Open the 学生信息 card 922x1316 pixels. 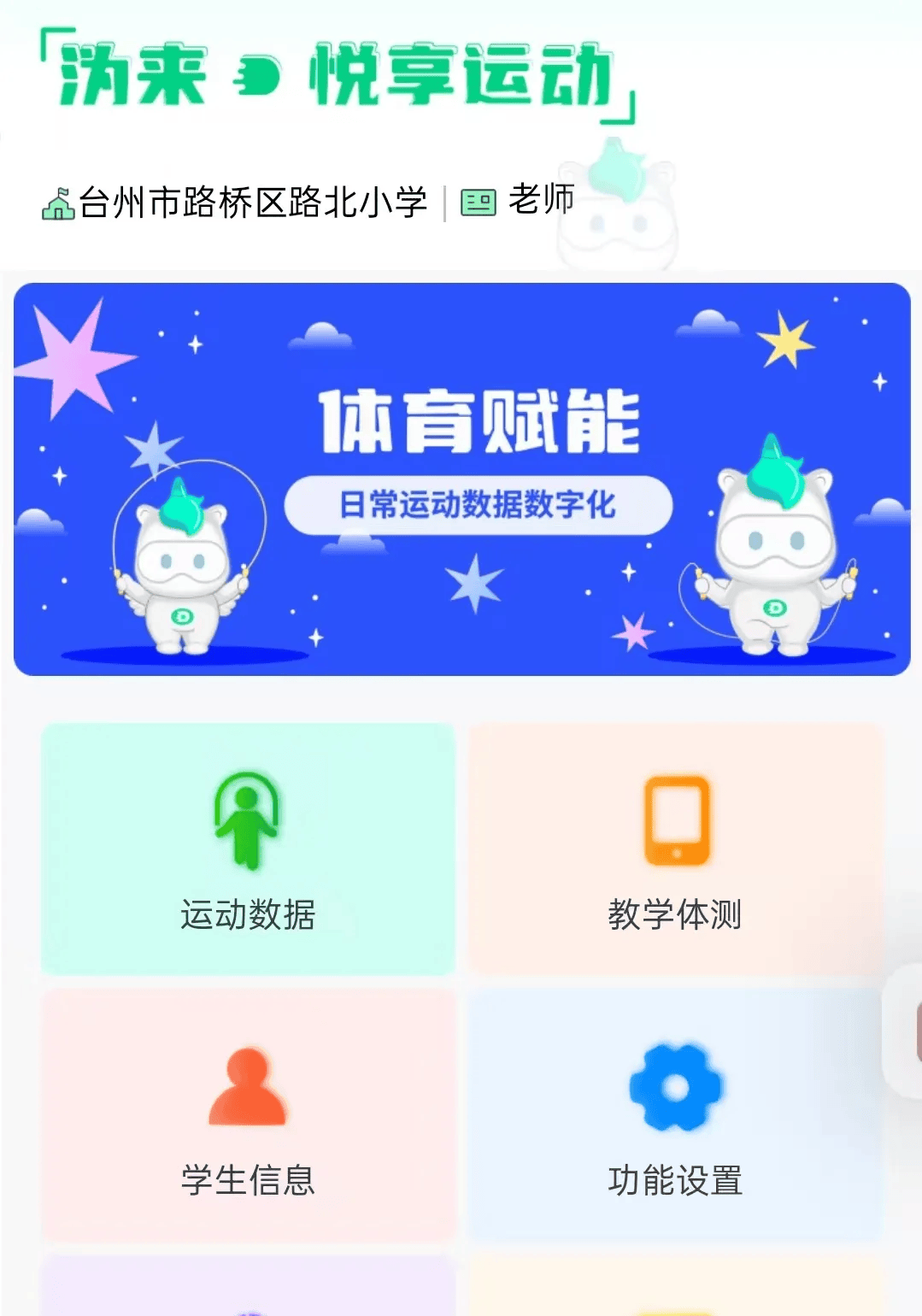[248, 1114]
